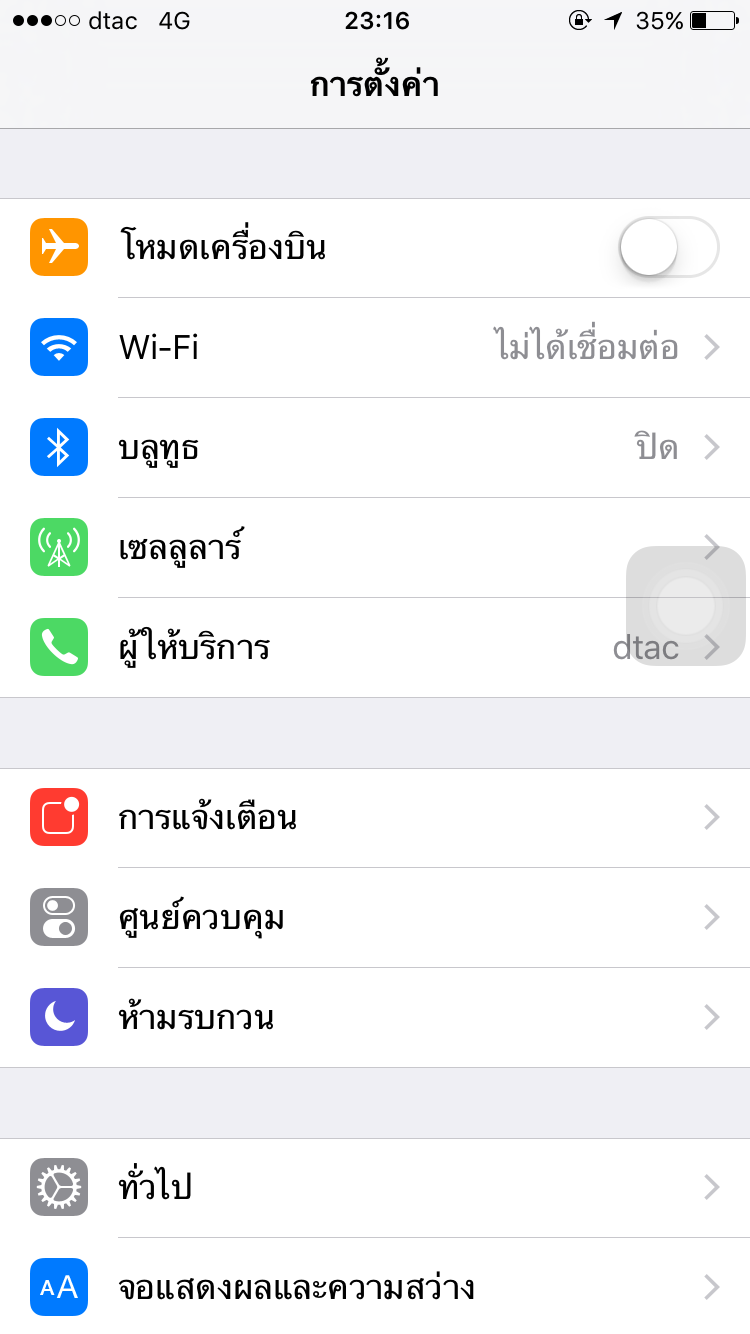Screen dimensions: 750x1334
Task: Open ศูนย์ควบคุม Control Center settings
Action: [x=375, y=917]
